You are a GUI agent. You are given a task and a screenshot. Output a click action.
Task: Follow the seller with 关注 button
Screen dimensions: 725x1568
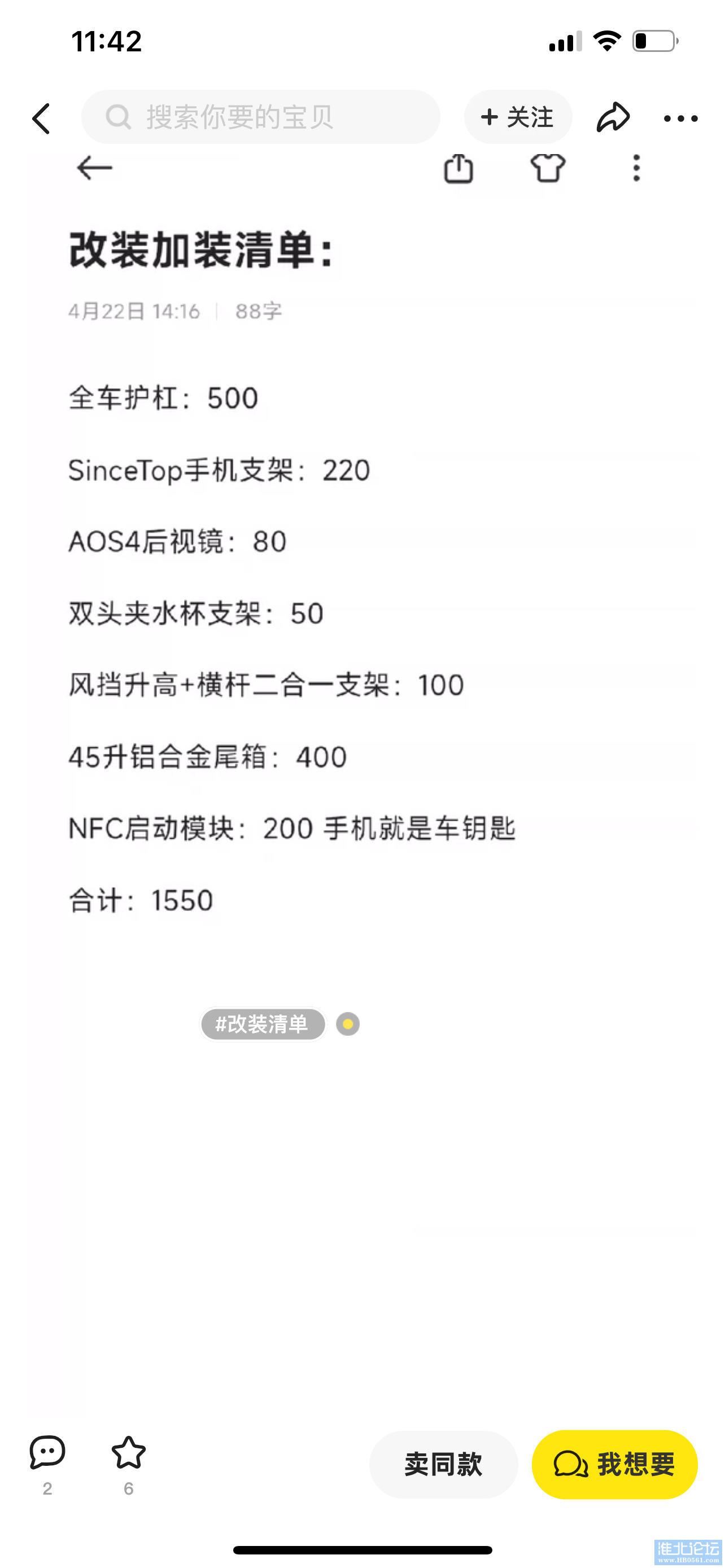[x=517, y=117]
